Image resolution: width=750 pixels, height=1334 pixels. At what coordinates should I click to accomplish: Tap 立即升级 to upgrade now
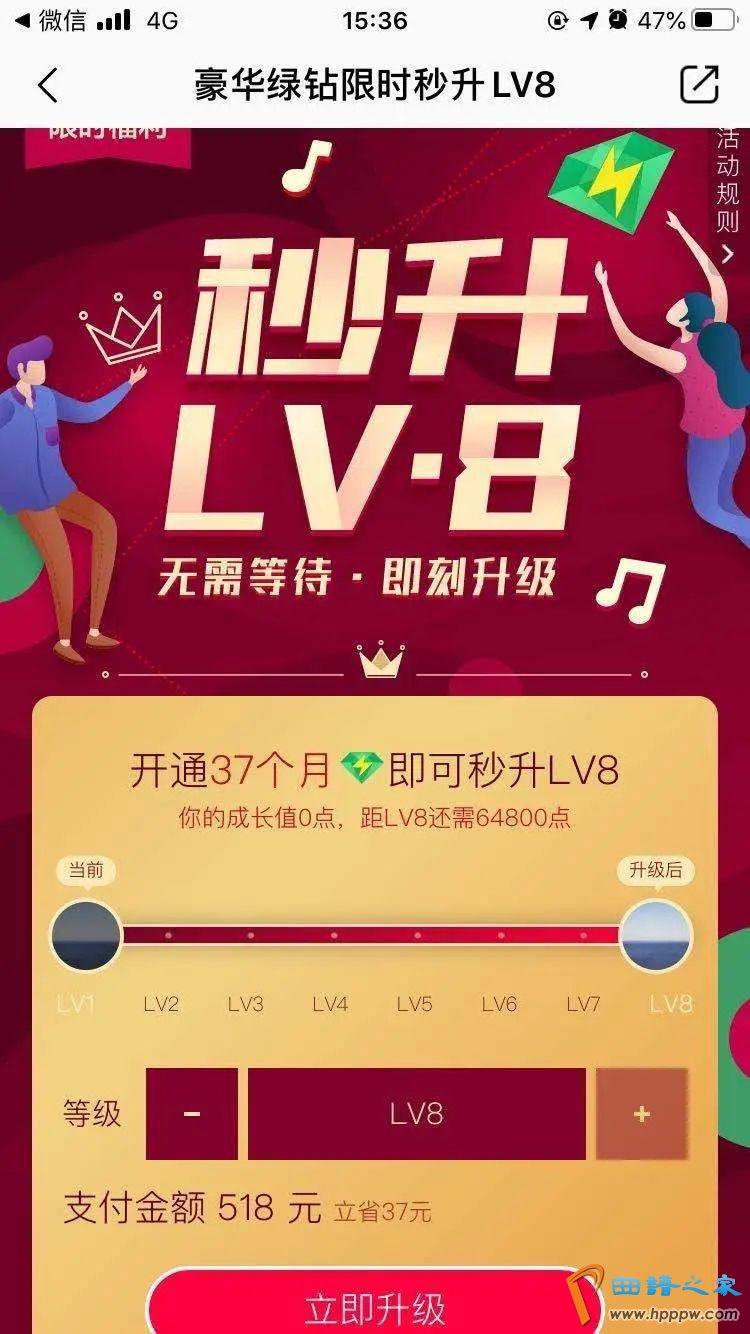(x=374, y=1307)
